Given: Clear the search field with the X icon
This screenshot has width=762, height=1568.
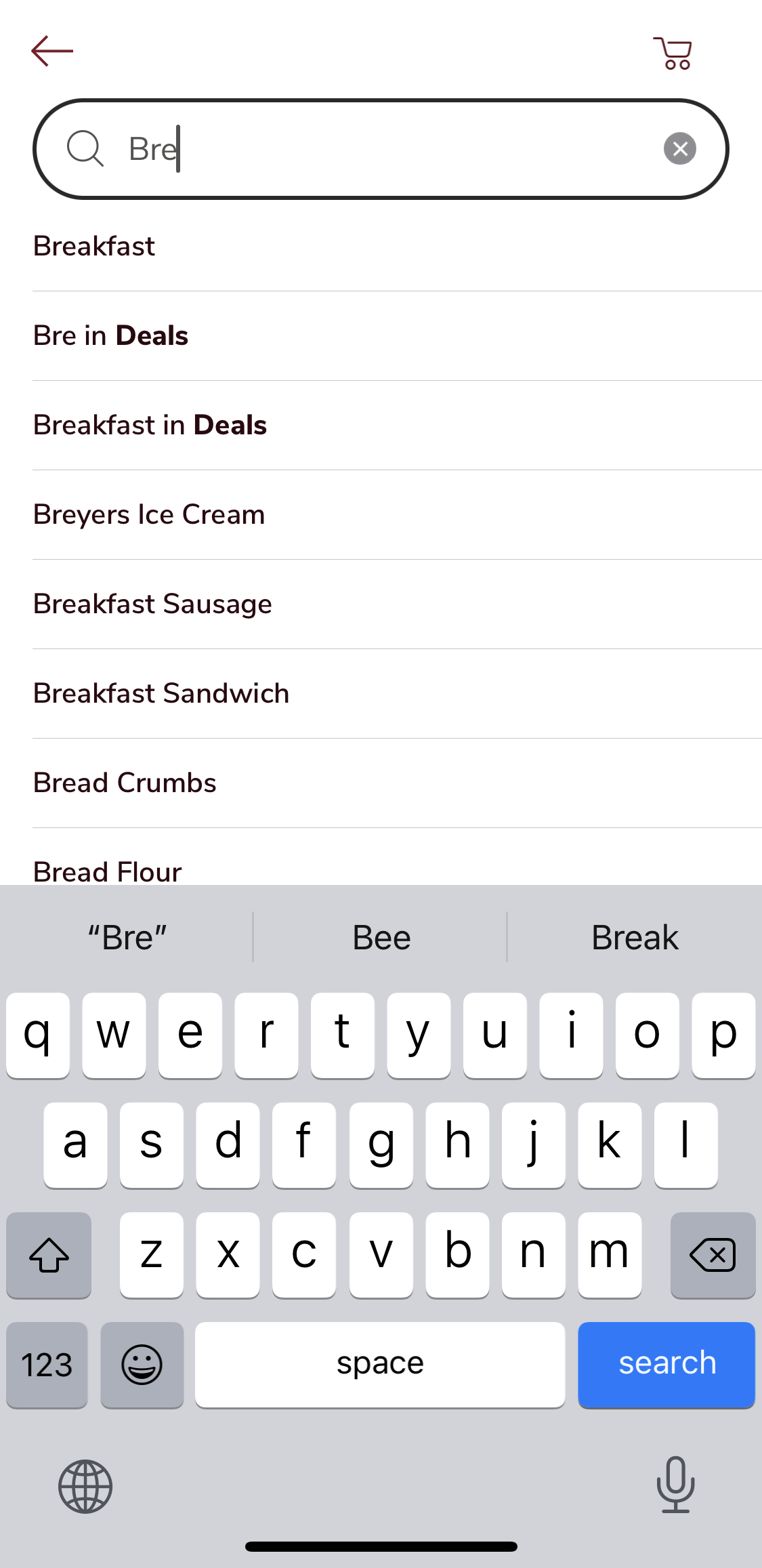Looking at the screenshot, I should [x=681, y=148].
